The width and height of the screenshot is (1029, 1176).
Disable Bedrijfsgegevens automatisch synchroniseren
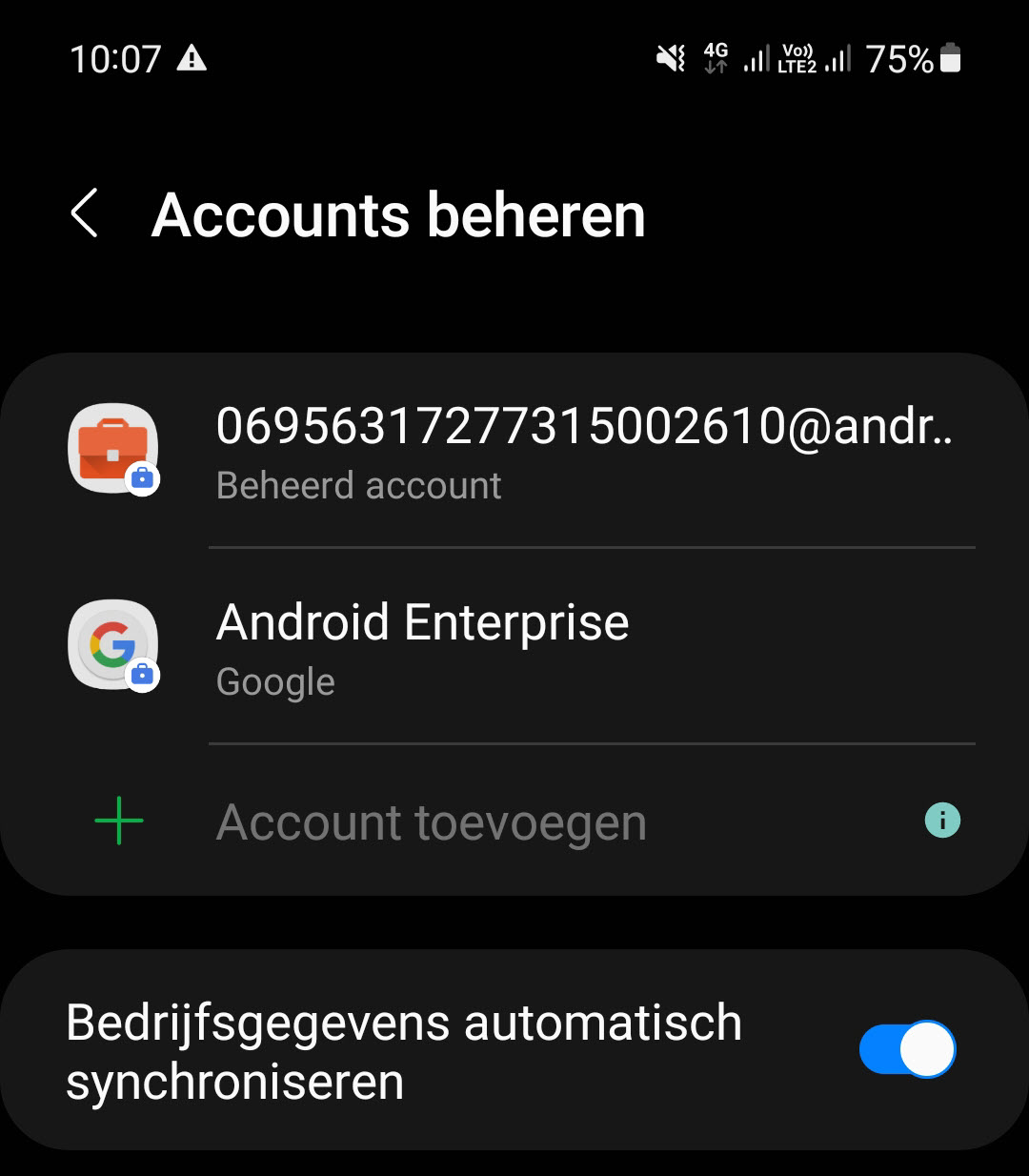pyautogui.click(x=906, y=1050)
